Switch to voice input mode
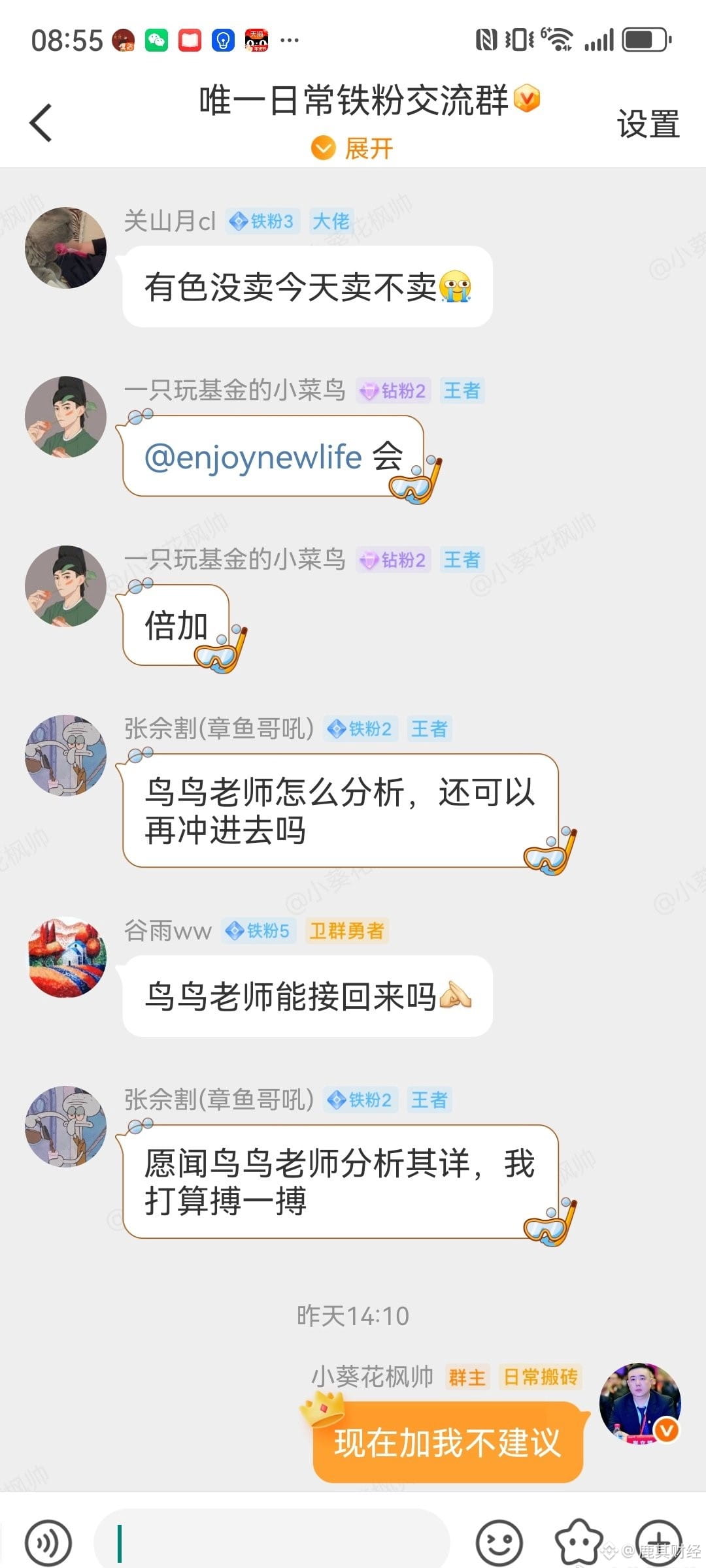The image size is (706, 1568). (x=48, y=1542)
